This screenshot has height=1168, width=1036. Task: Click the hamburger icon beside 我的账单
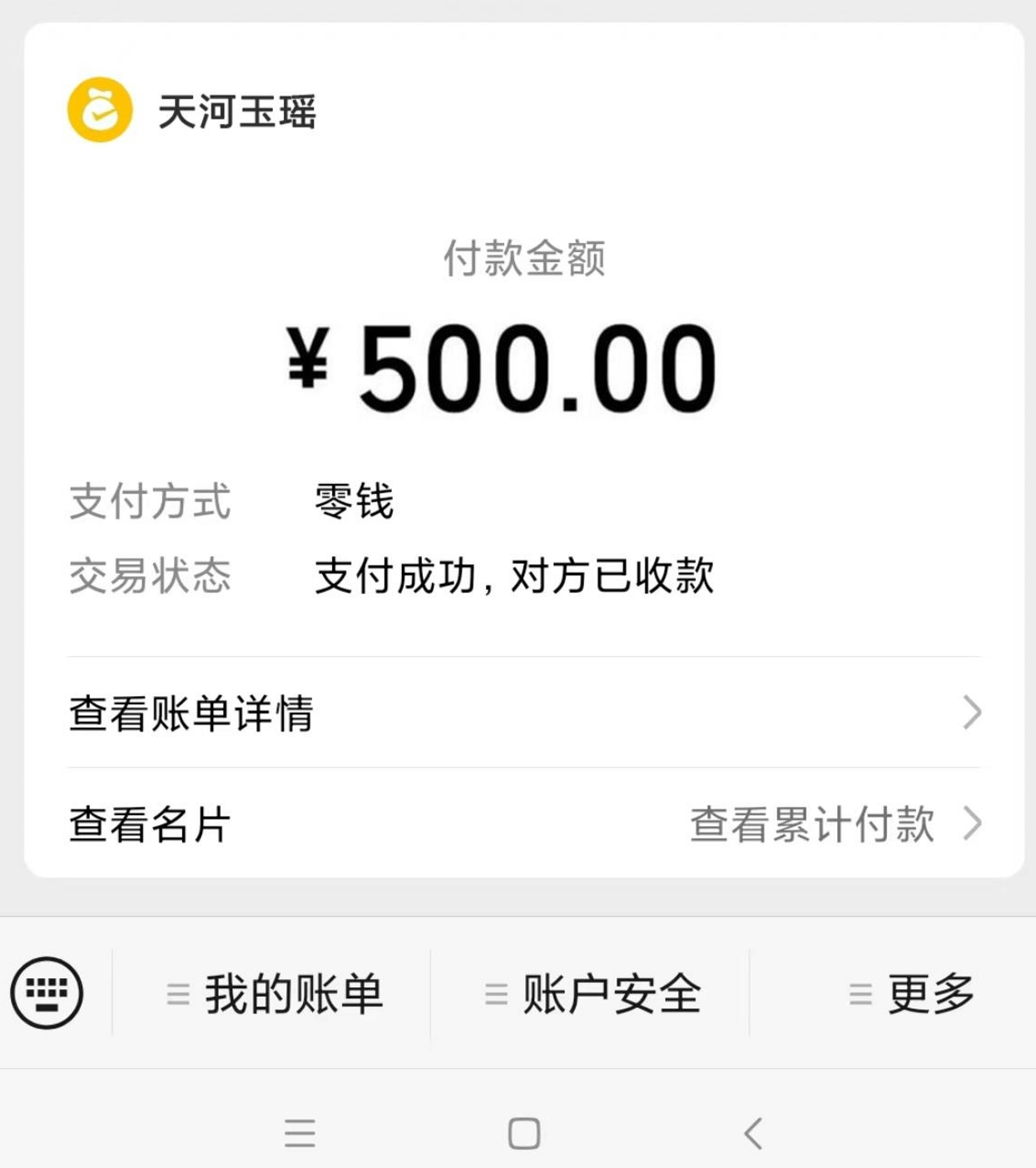(176, 992)
